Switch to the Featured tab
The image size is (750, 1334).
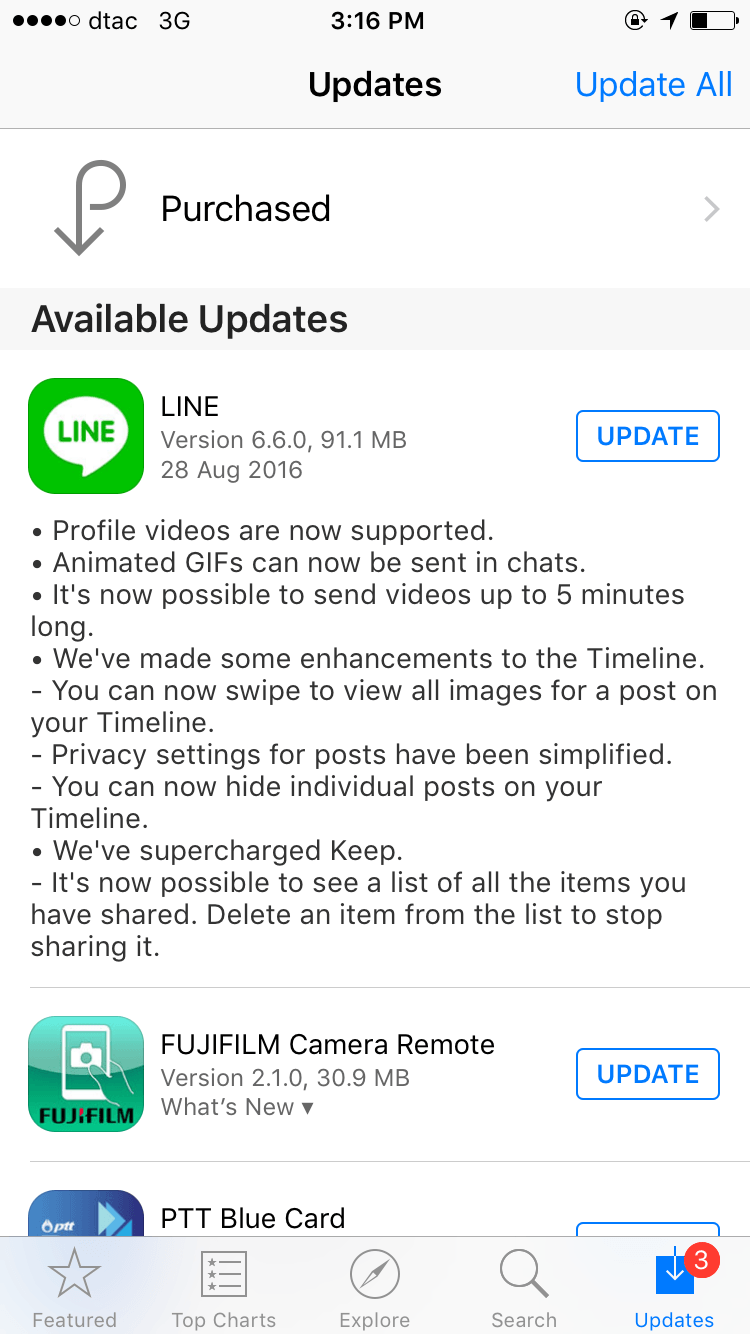pos(74,1288)
